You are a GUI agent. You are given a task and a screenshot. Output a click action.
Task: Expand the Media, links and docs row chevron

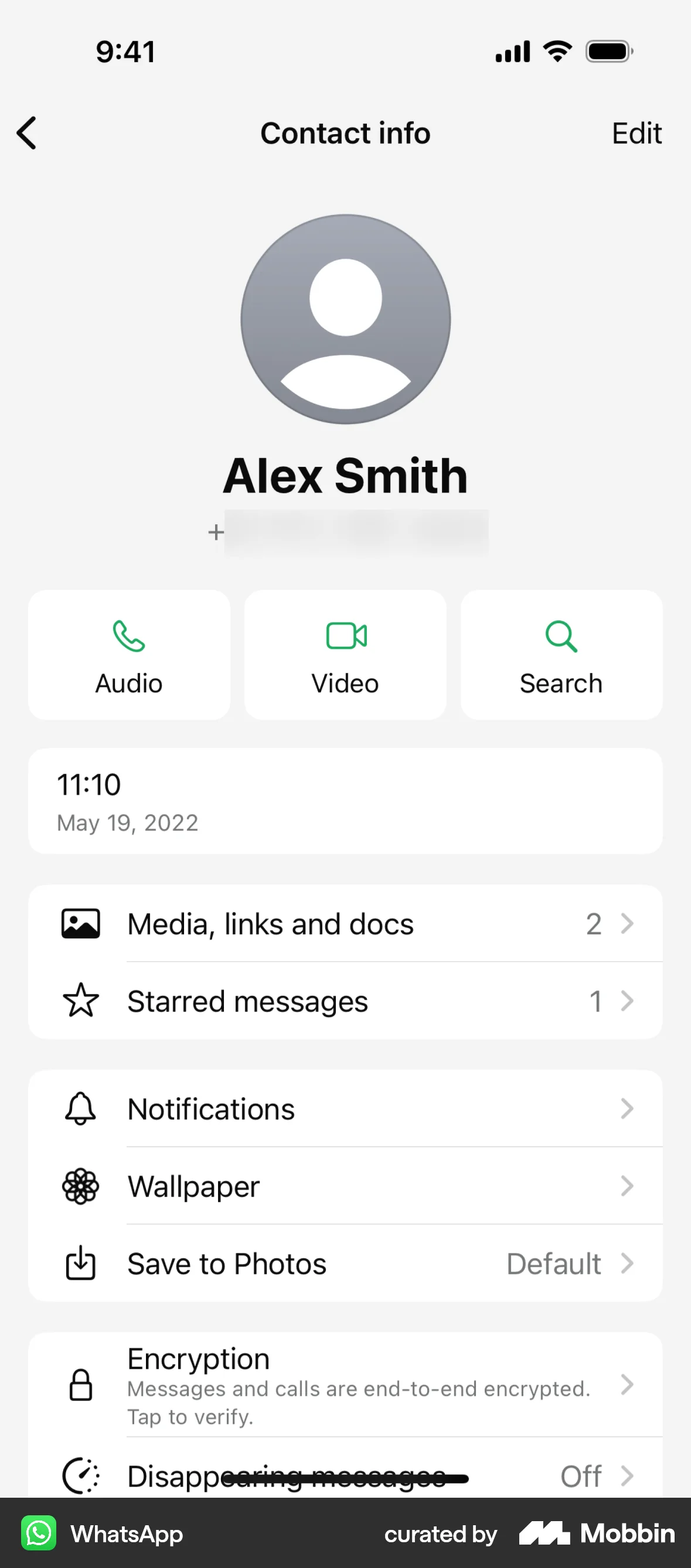coord(627,923)
